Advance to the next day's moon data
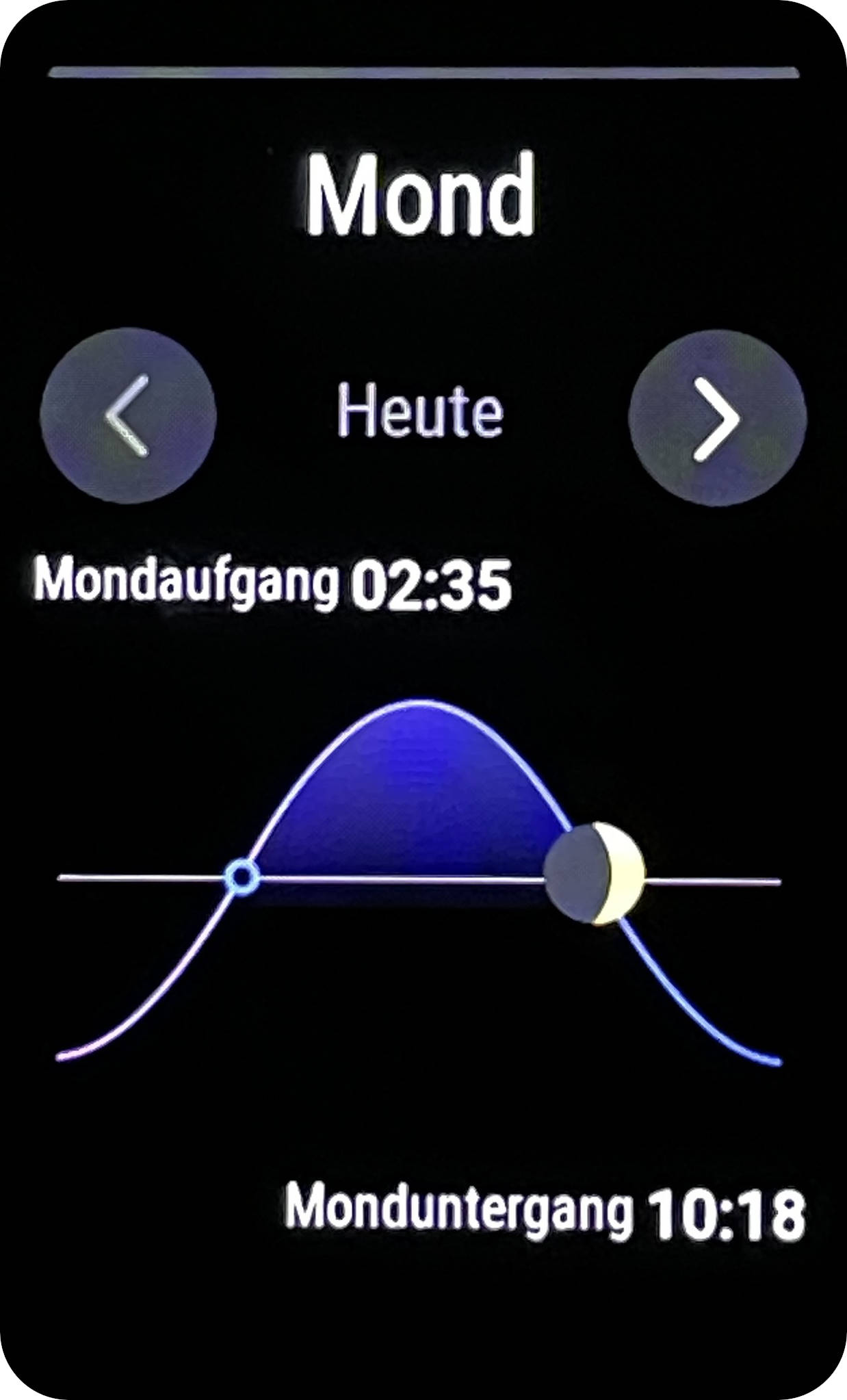847x1400 pixels. point(718,417)
